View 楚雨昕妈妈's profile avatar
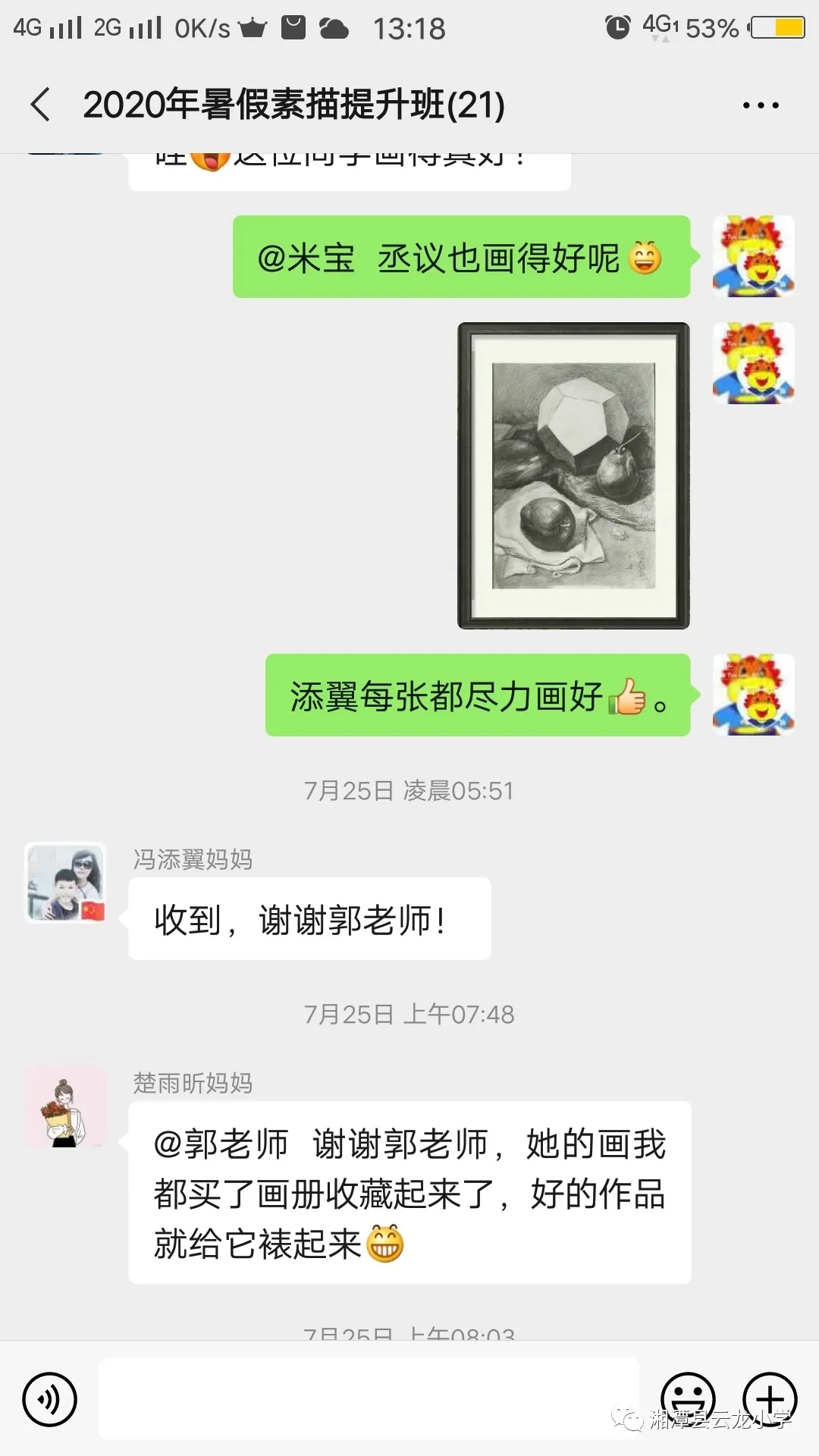Image resolution: width=819 pixels, height=1456 pixels. [65, 1106]
